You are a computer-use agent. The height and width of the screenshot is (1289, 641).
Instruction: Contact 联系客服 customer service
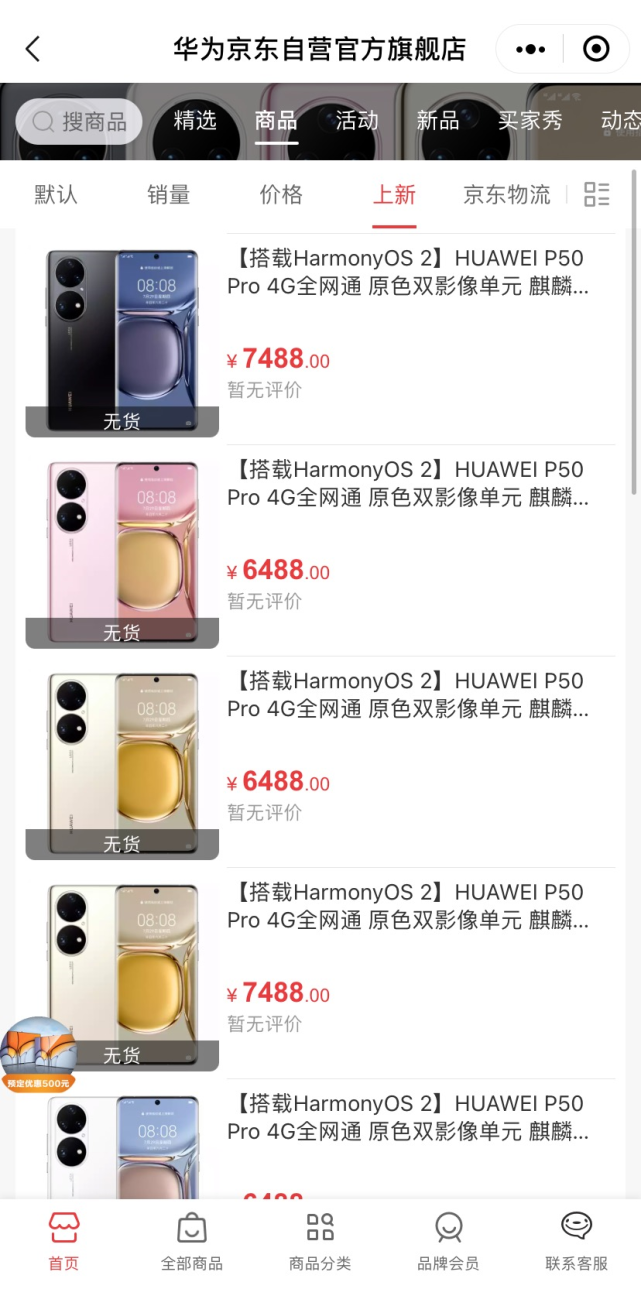coord(576,1241)
